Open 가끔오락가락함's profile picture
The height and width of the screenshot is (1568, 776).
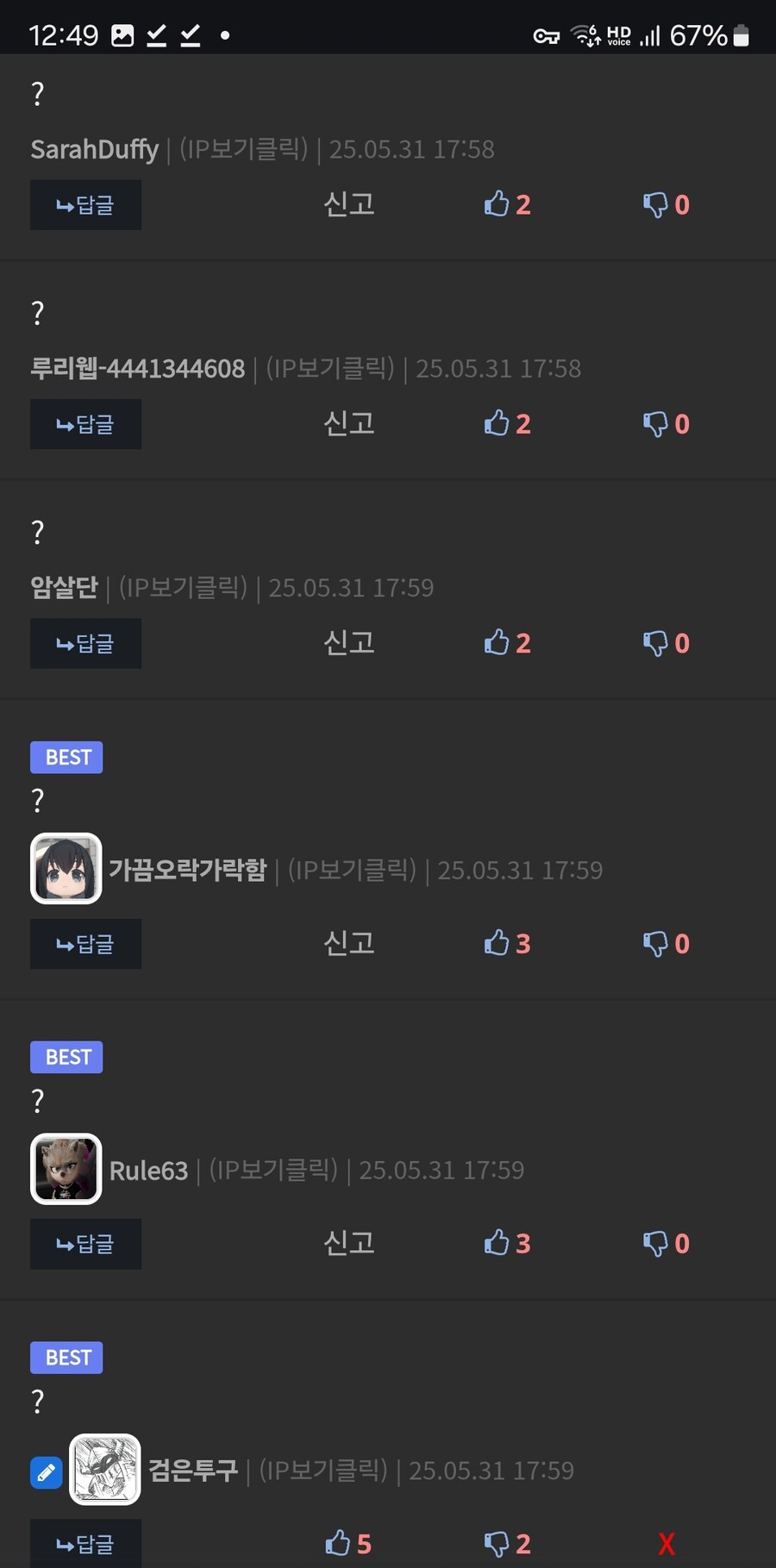click(66, 869)
